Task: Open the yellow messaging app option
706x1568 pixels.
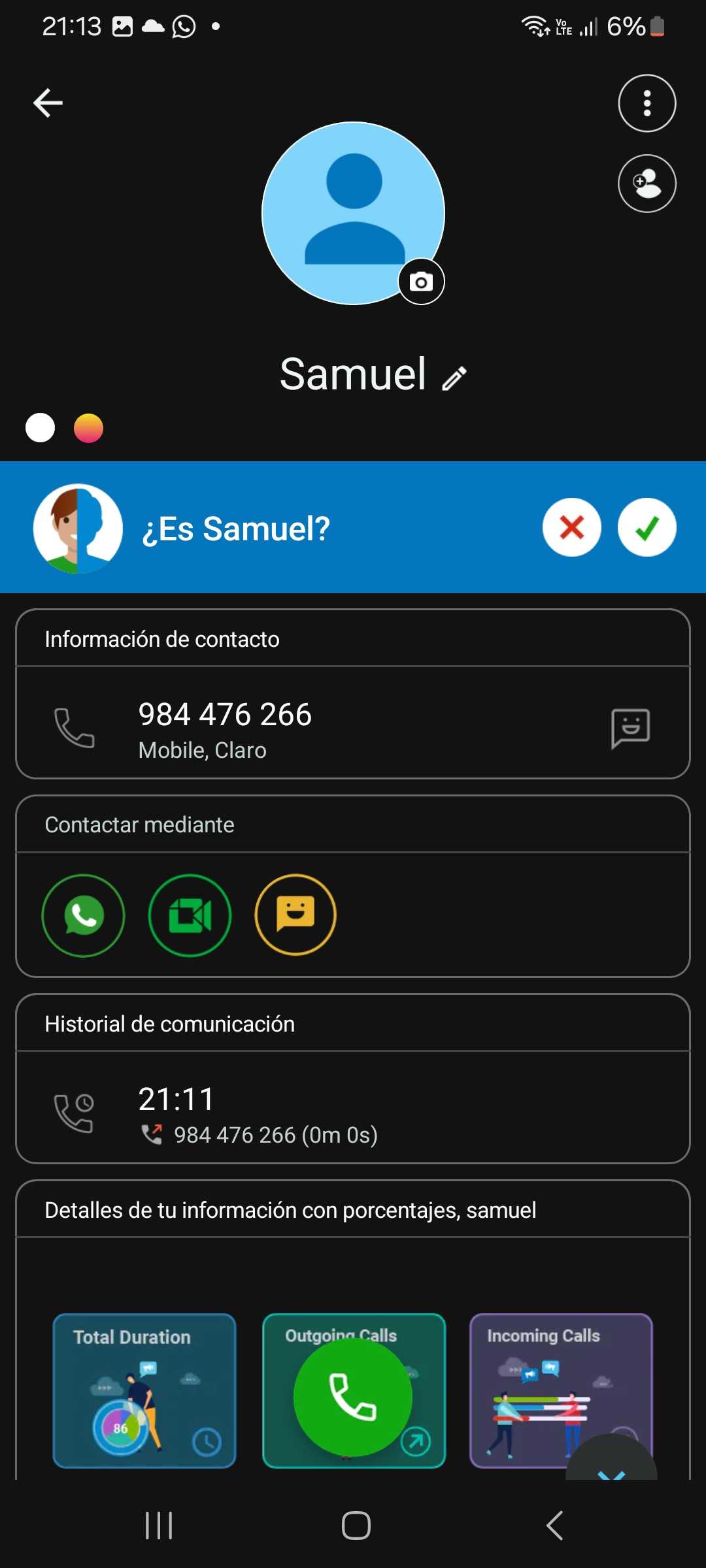Action: click(x=295, y=915)
